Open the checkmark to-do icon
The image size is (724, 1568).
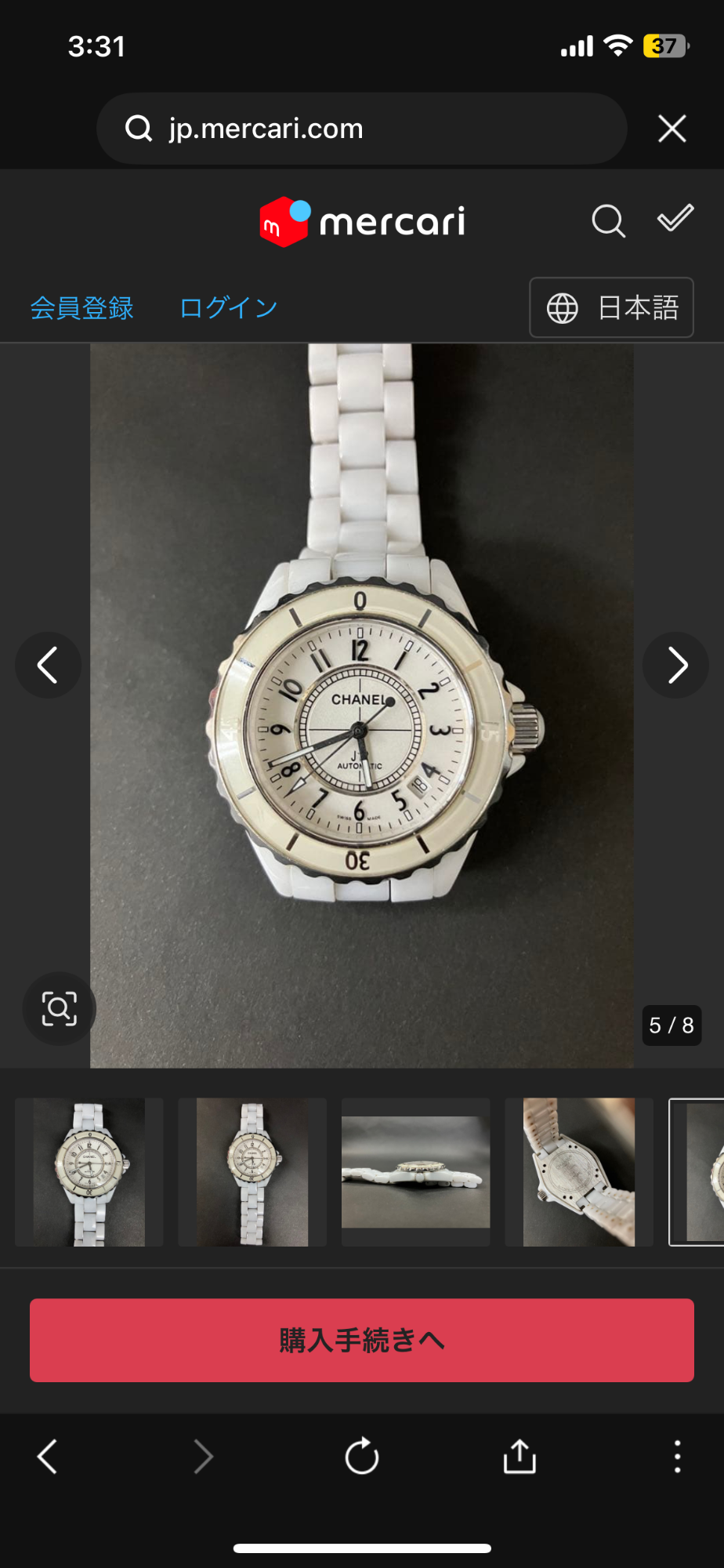[x=675, y=219]
